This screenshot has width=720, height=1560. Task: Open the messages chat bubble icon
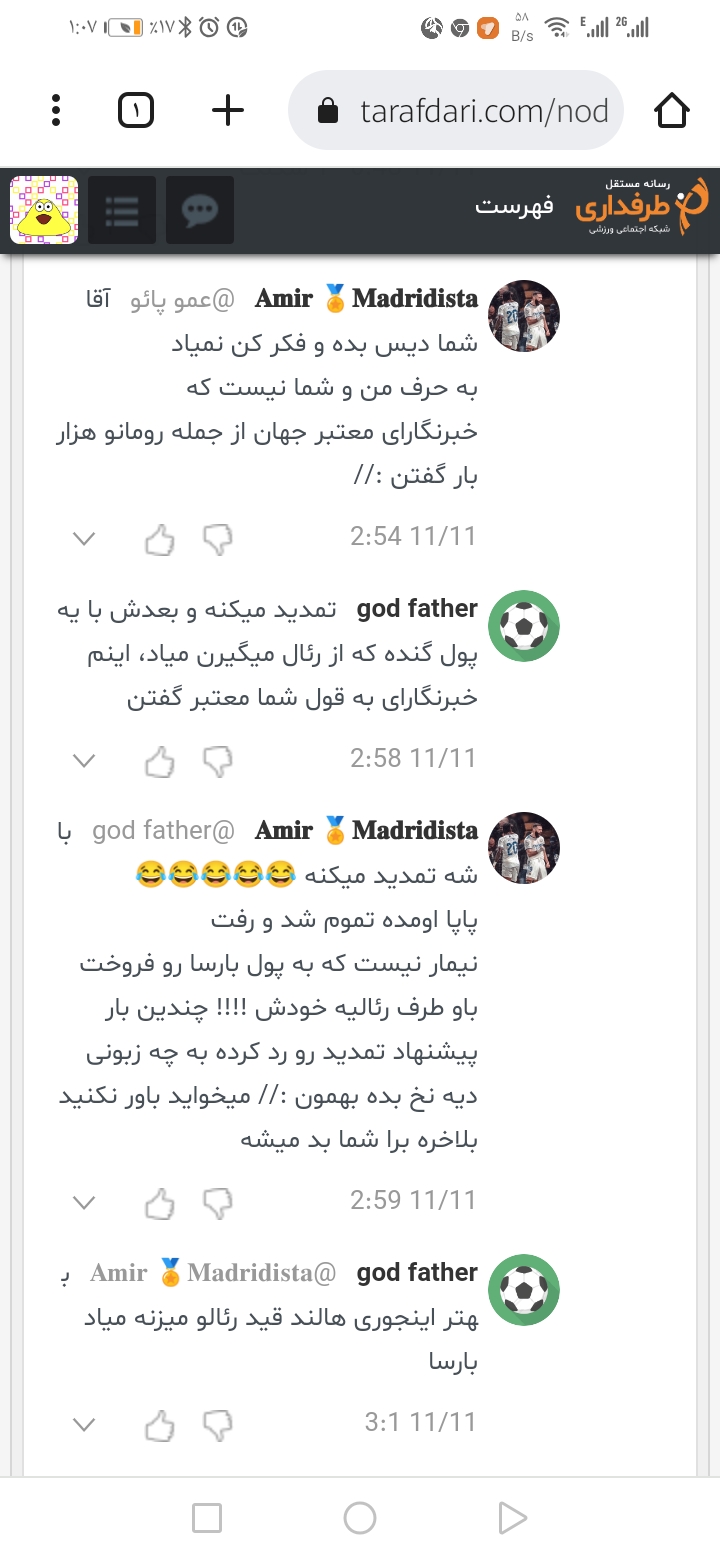tap(200, 210)
